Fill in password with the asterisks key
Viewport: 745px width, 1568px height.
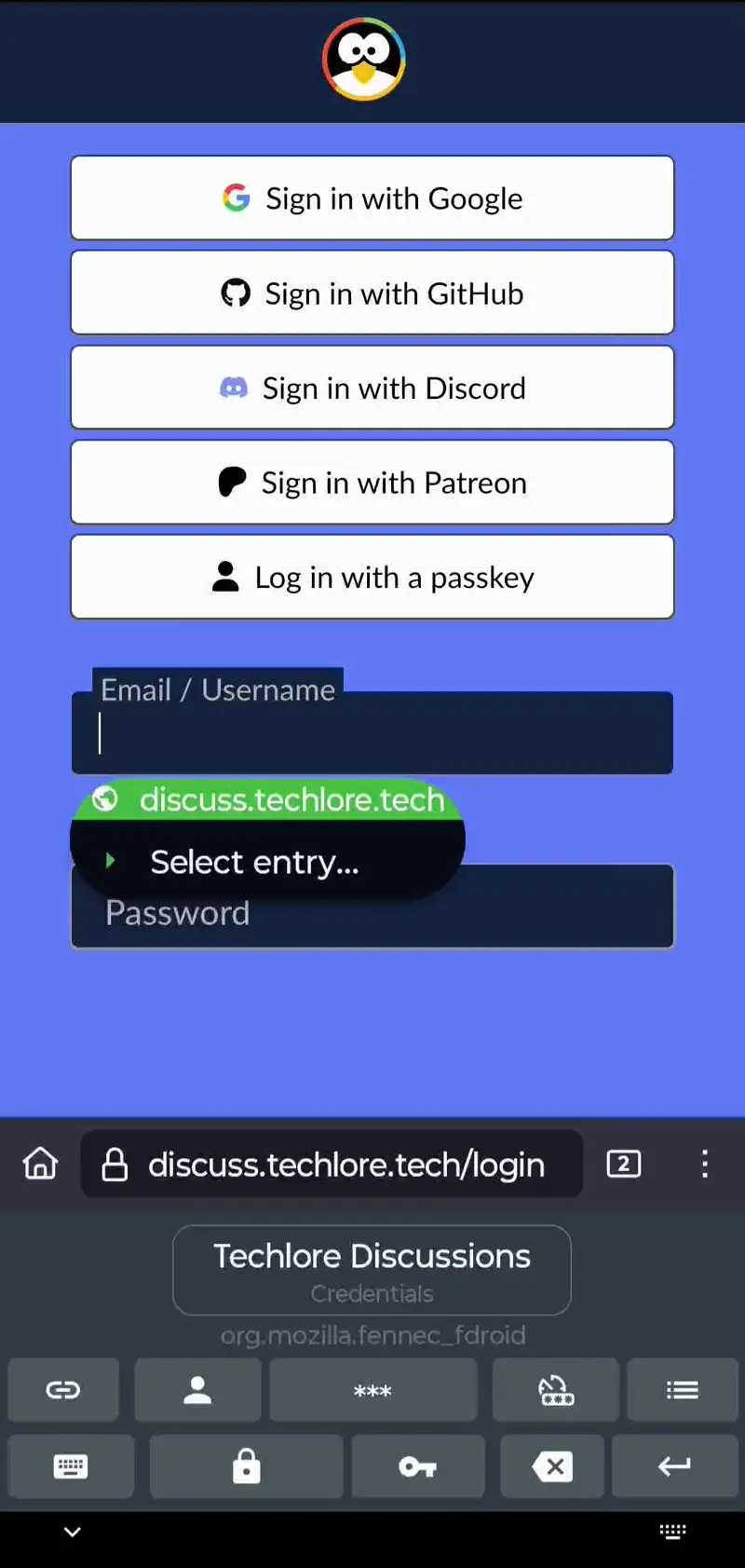372,1390
